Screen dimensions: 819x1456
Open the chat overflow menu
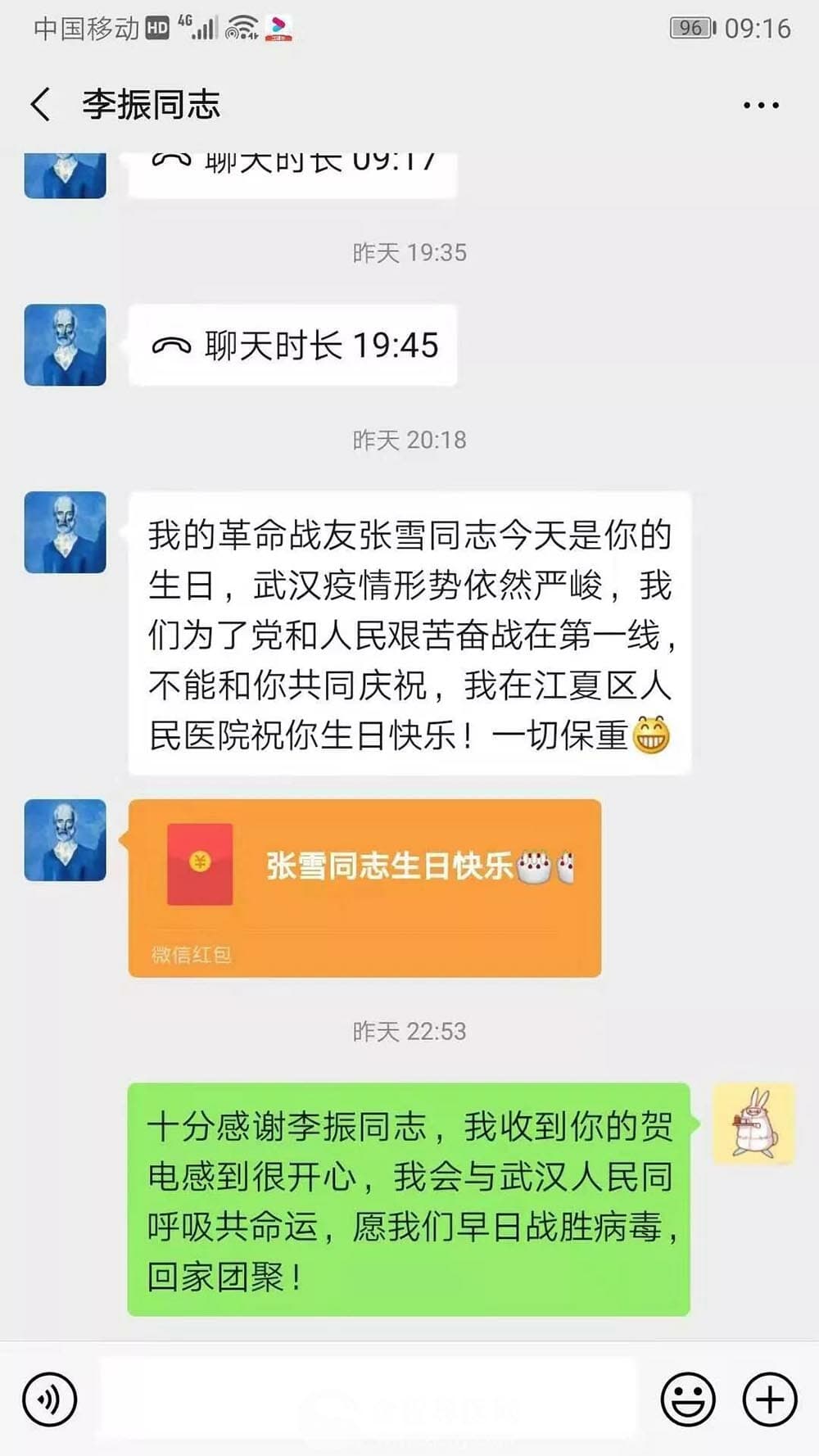pyautogui.click(x=760, y=105)
